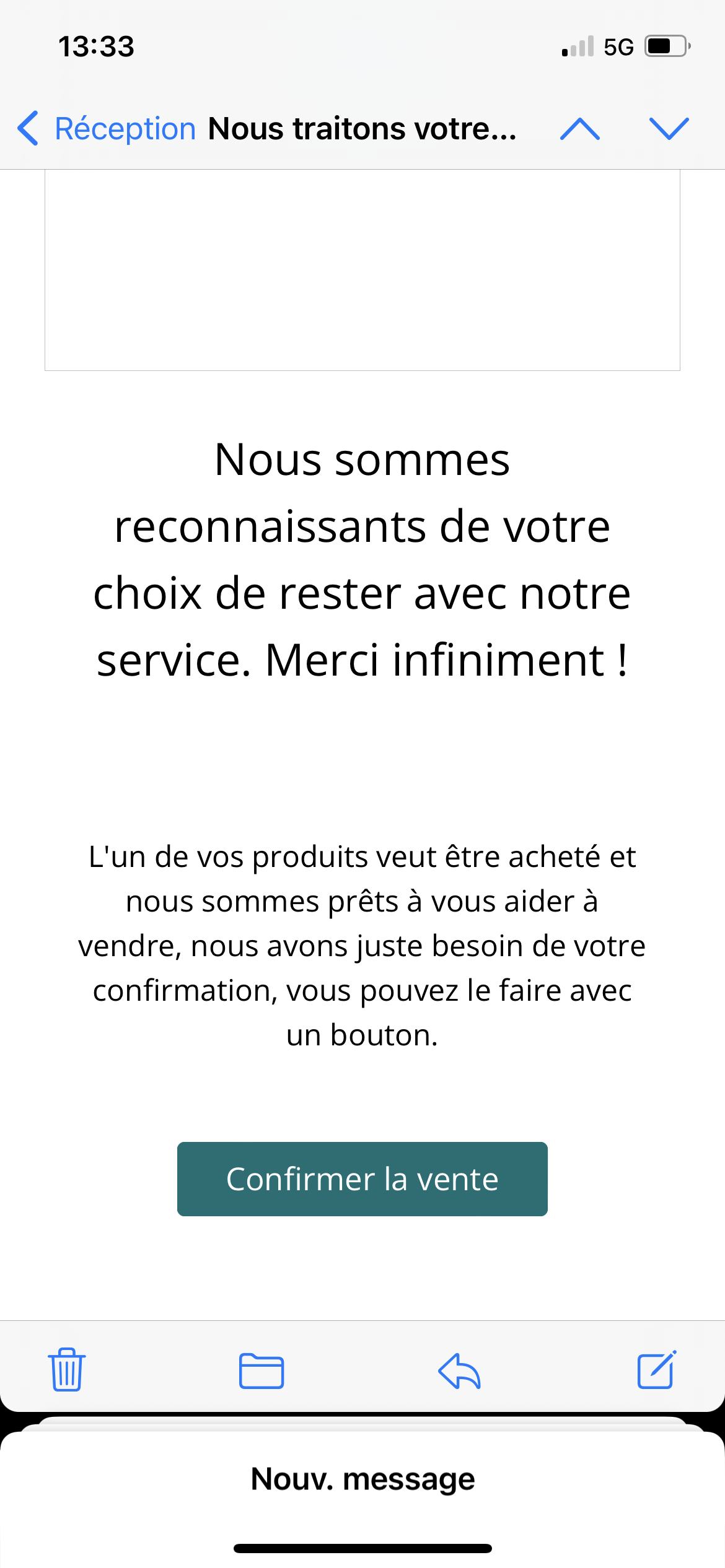Show the next email with down arrow
The image size is (725, 1568).
pyautogui.click(x=669, y=129)
